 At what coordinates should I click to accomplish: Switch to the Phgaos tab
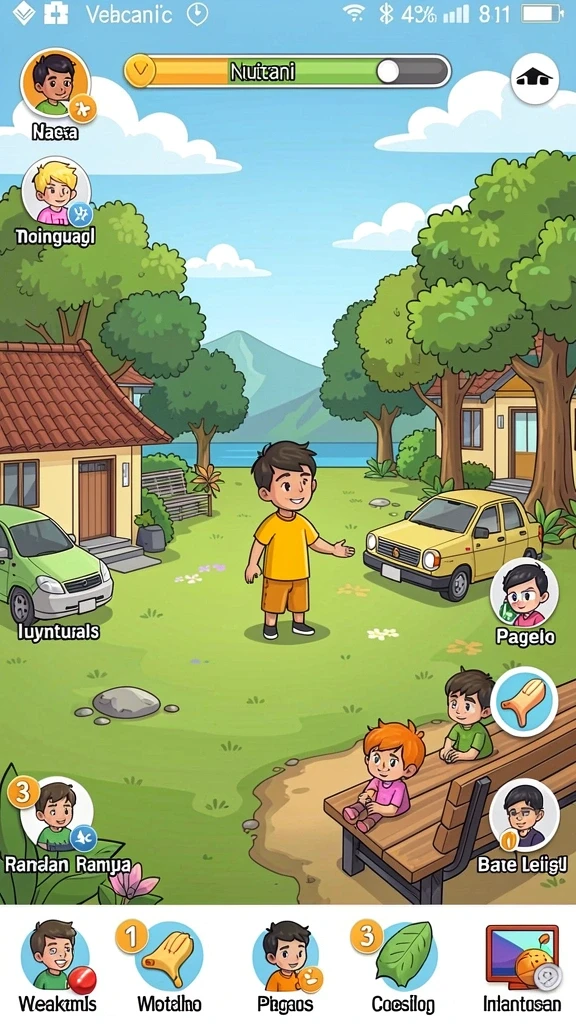pos(285,966)
